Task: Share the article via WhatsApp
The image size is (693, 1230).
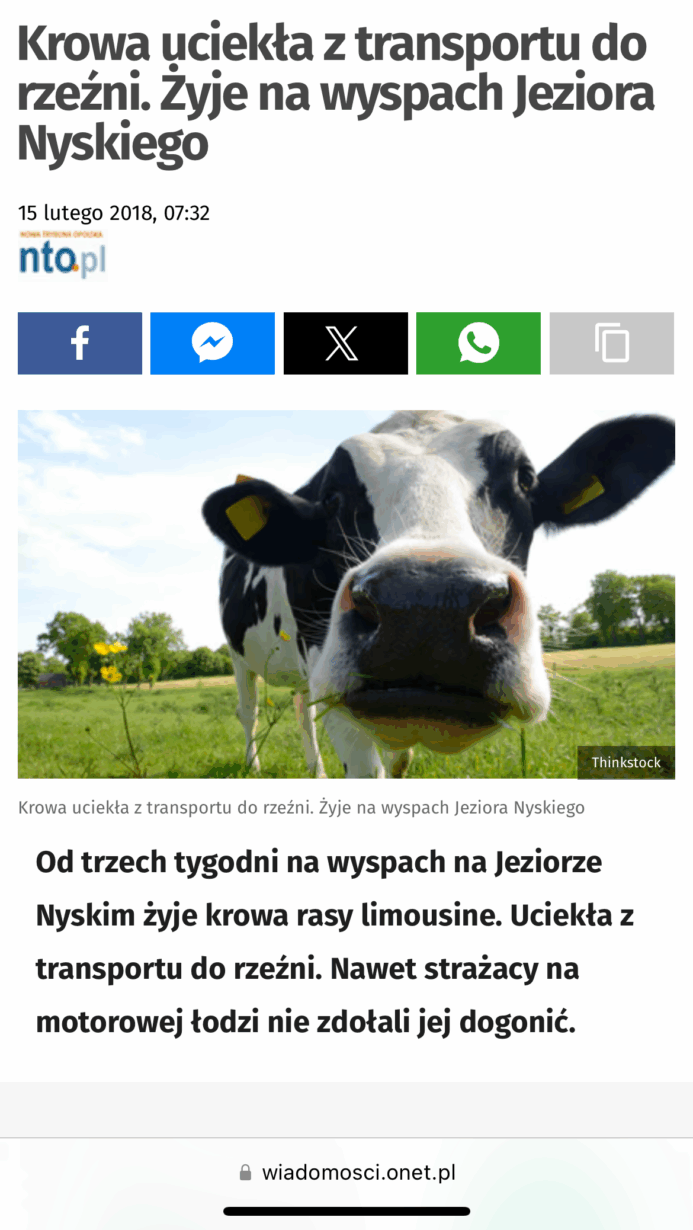Action: (478, 343)
